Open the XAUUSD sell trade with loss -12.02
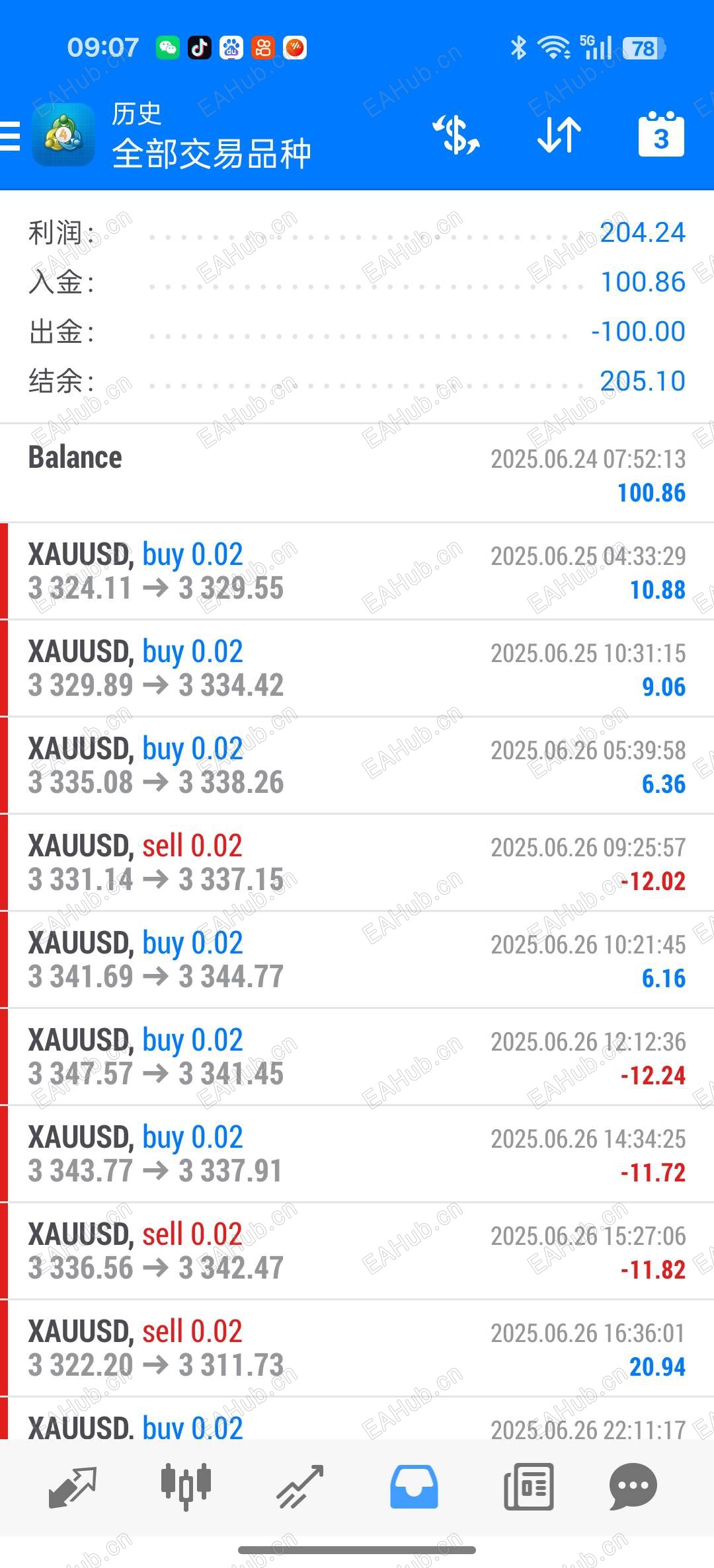Viewport: 714px width, 1568px height. coord(357,863)
